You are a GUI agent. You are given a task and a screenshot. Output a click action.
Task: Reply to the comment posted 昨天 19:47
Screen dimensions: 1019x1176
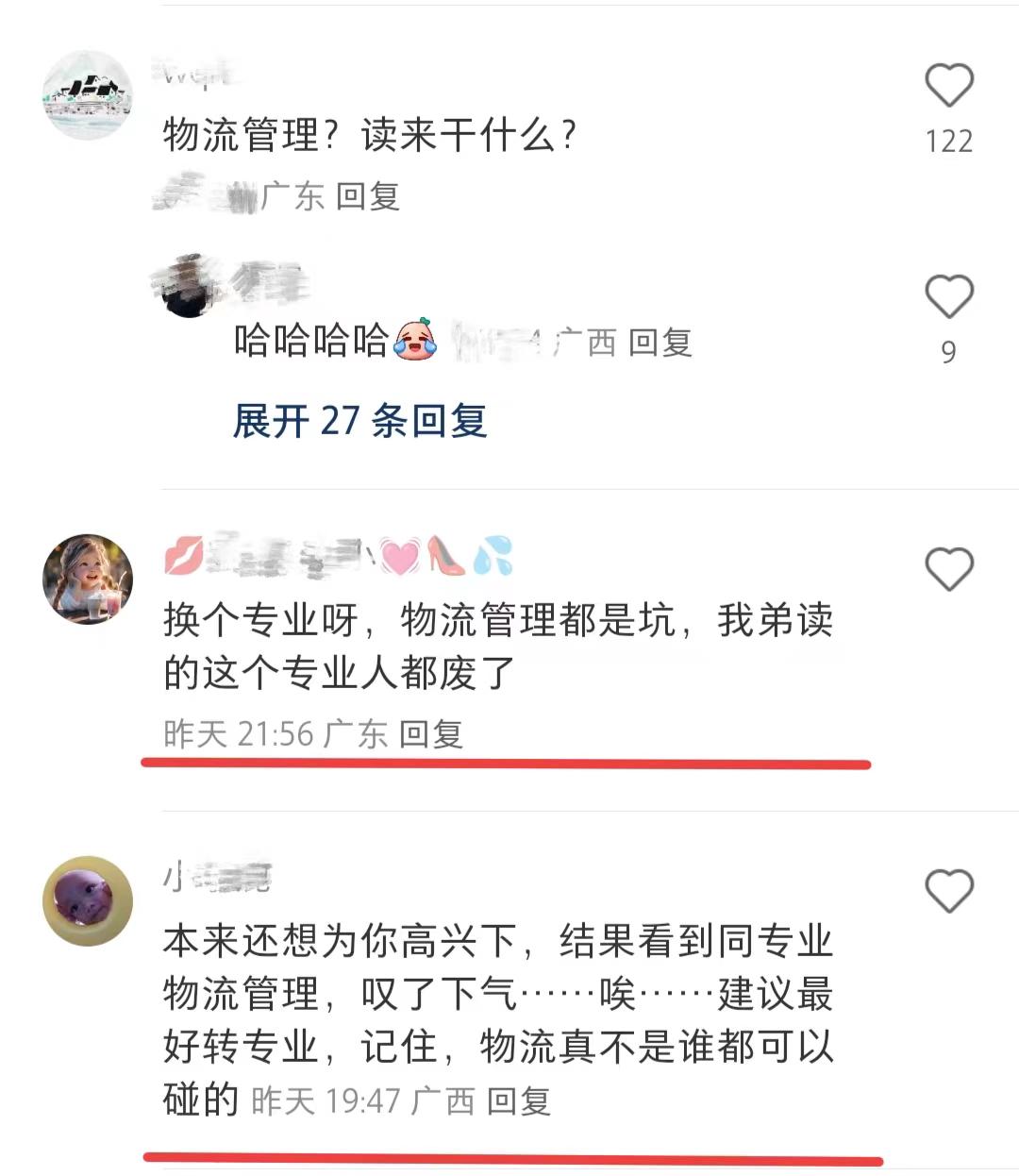tap(518, 1100)
